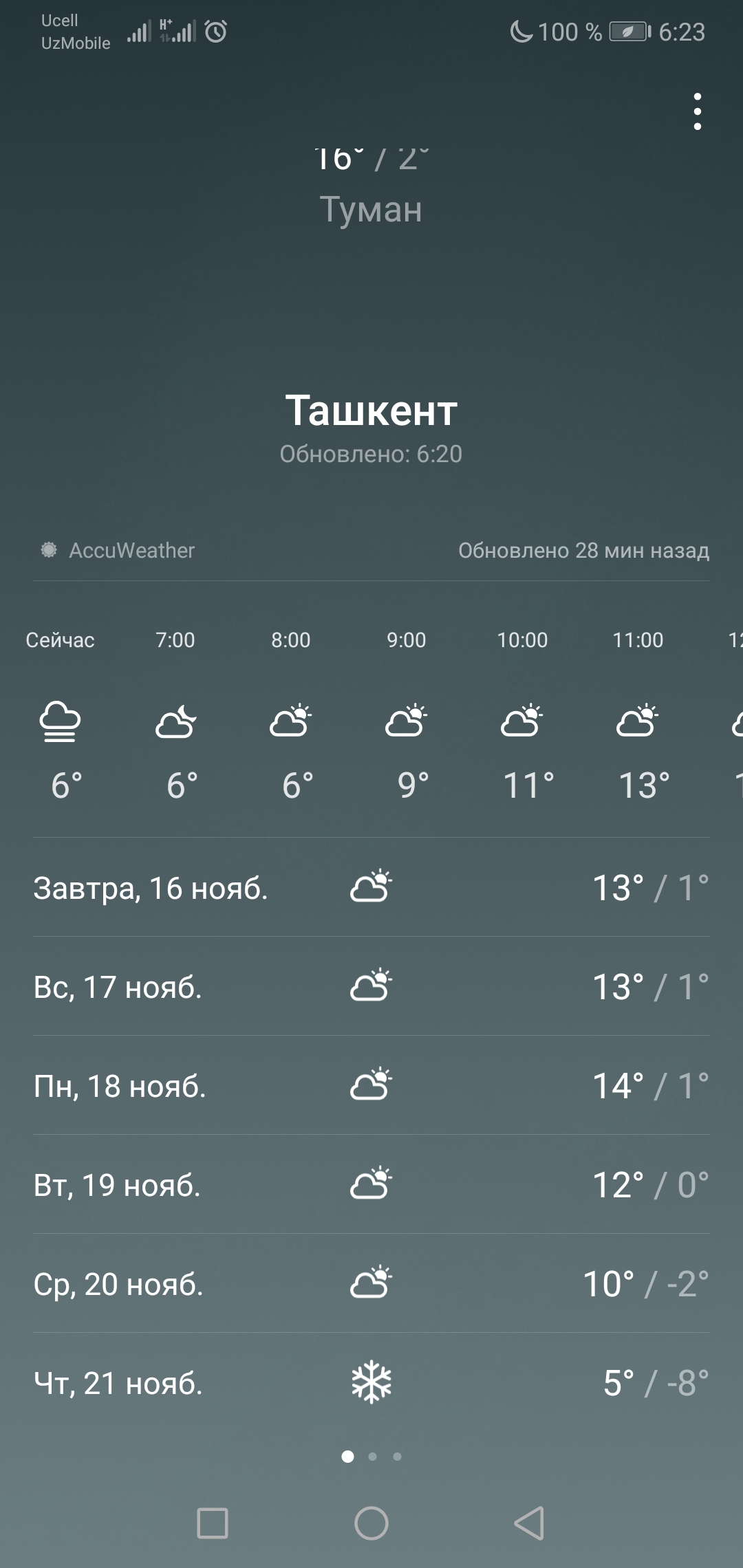Viewport: 743px width, 1568px height.
Task: Go to the home screen
Action: click(x=371, y=1523)
